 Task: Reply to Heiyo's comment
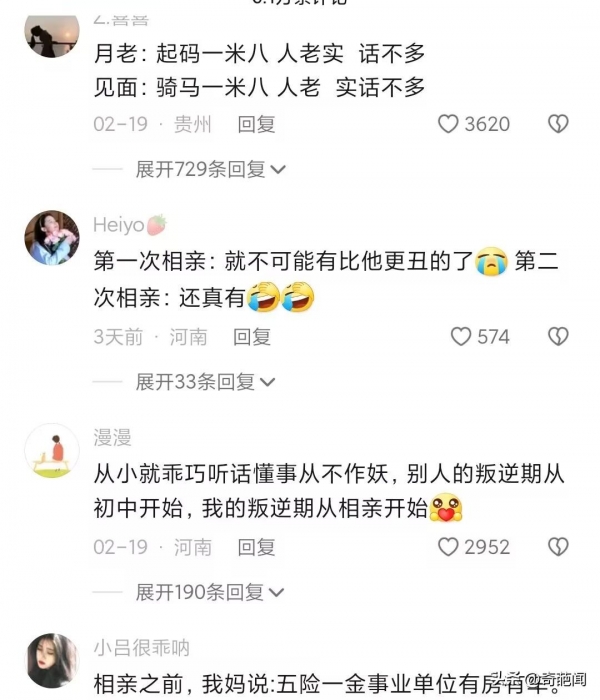coord(252,337)
